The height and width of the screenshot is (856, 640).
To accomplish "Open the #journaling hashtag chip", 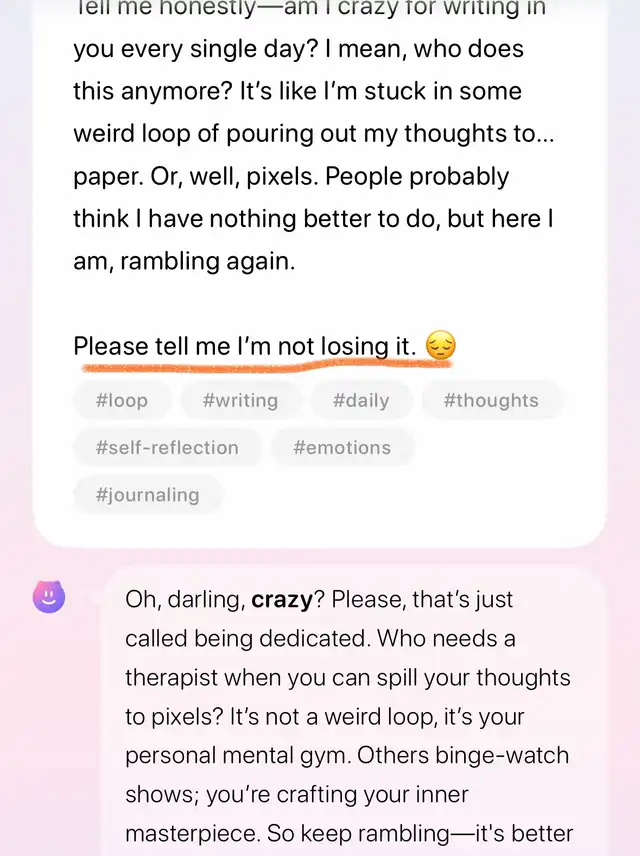I will click(147, 495).
